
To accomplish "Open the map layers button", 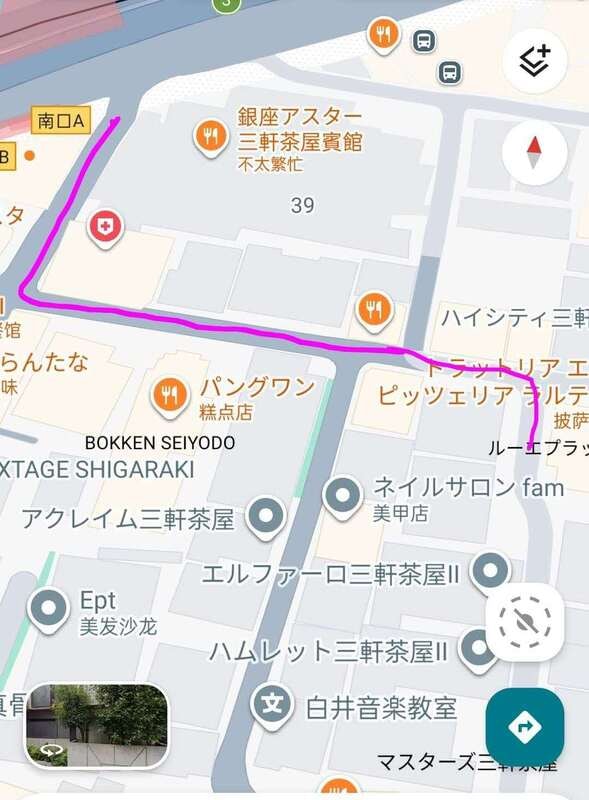I will (x=534, y=61).
